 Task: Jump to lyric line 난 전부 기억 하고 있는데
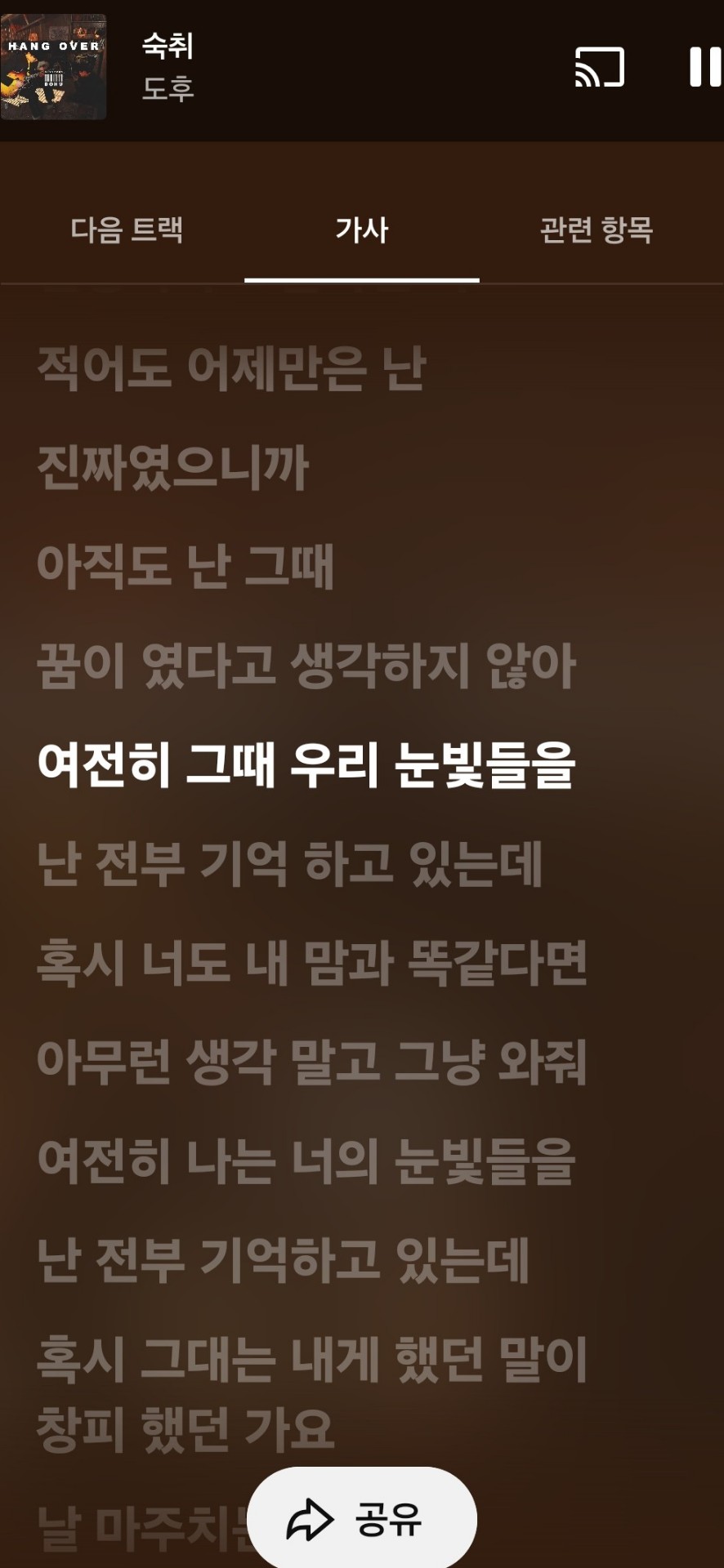(x=290, y=863)
